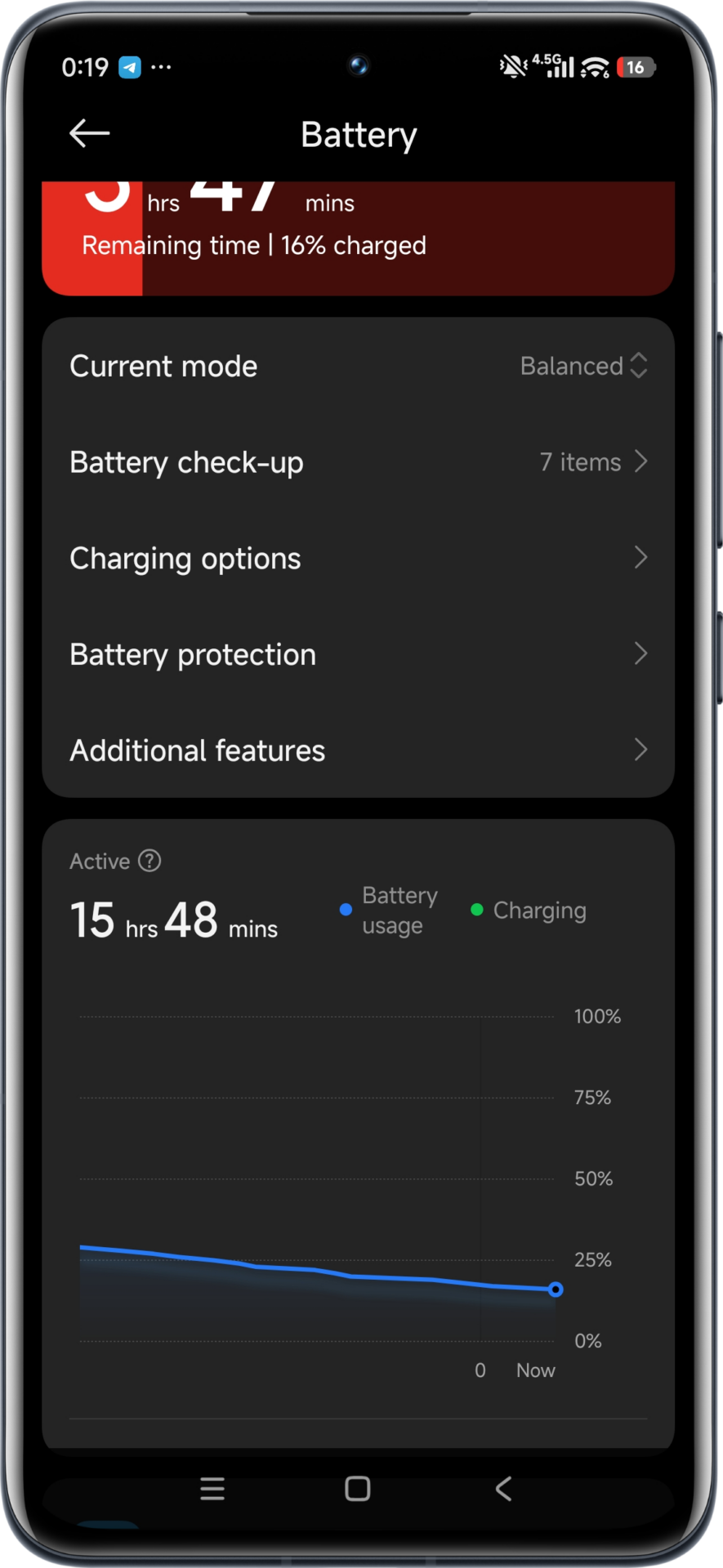The image size is (723, 1568).
Task: Go to home screen via navigation bar
Action: click(x=358, y=1488)
